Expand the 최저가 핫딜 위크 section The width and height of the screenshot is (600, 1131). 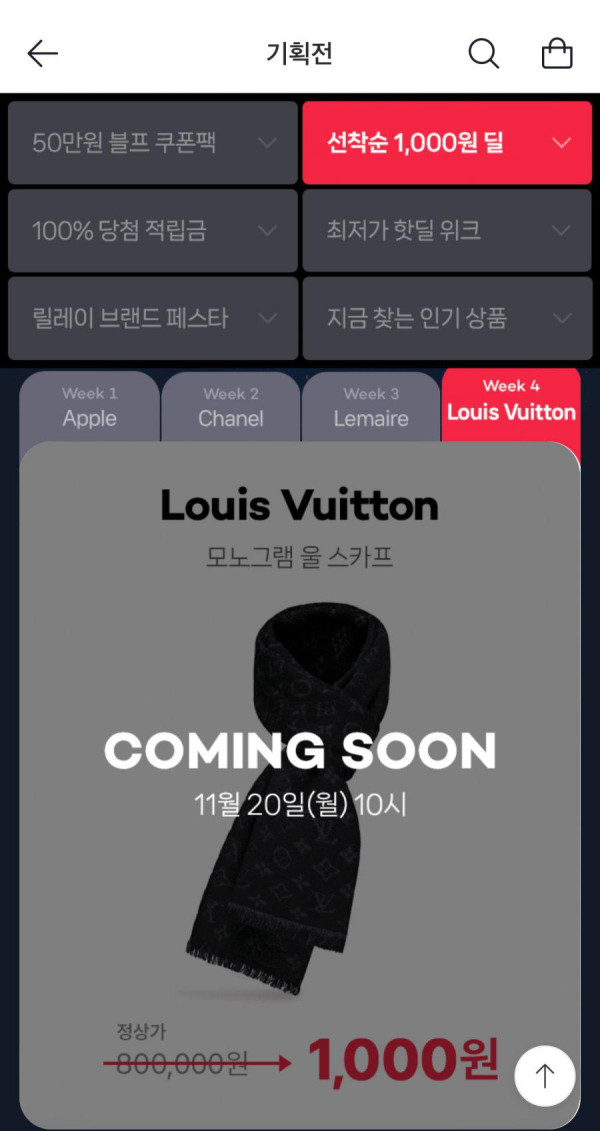[x=441, y=231]
